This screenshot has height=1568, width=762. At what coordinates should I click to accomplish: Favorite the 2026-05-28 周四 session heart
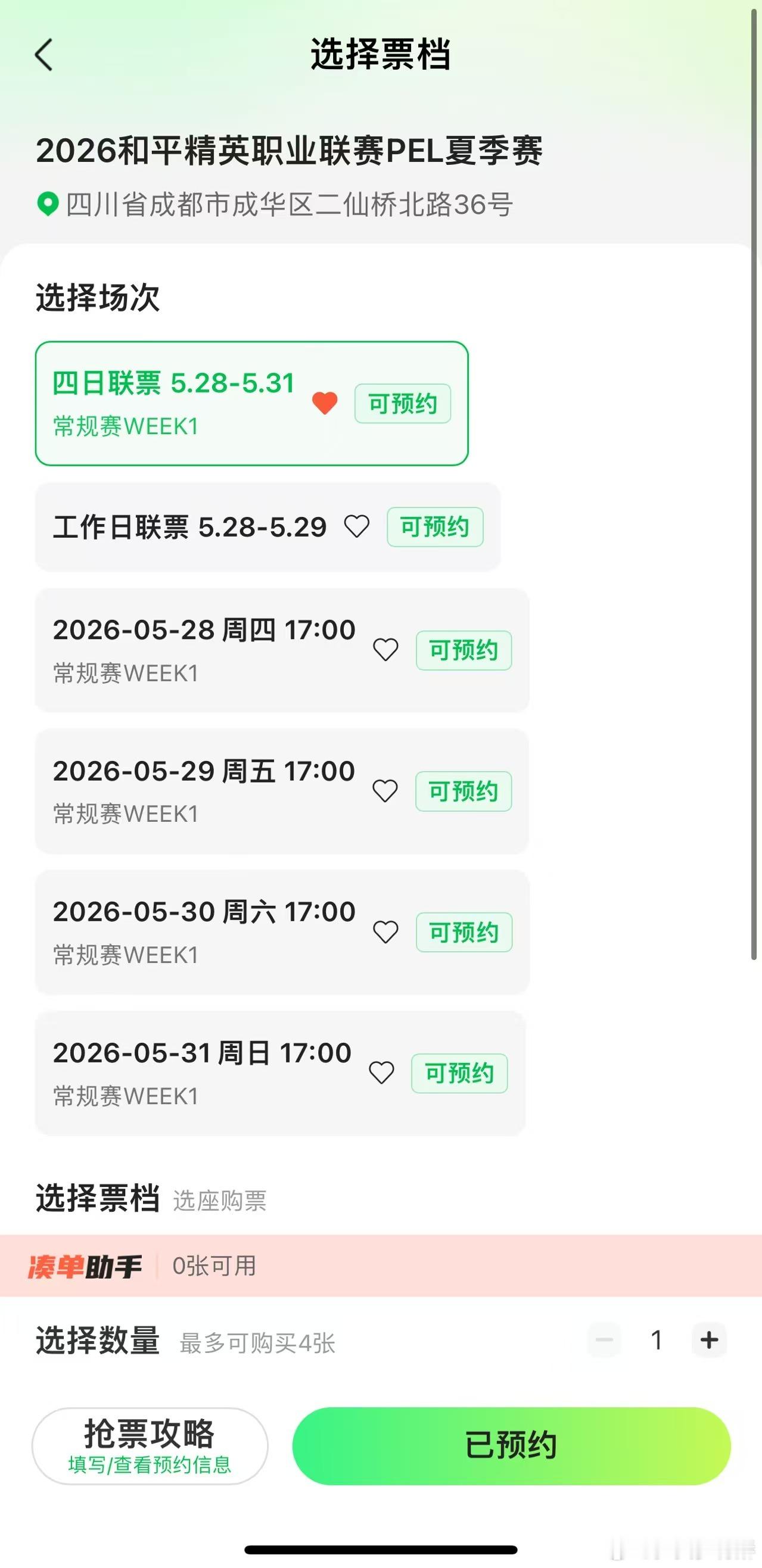(385, 650)
